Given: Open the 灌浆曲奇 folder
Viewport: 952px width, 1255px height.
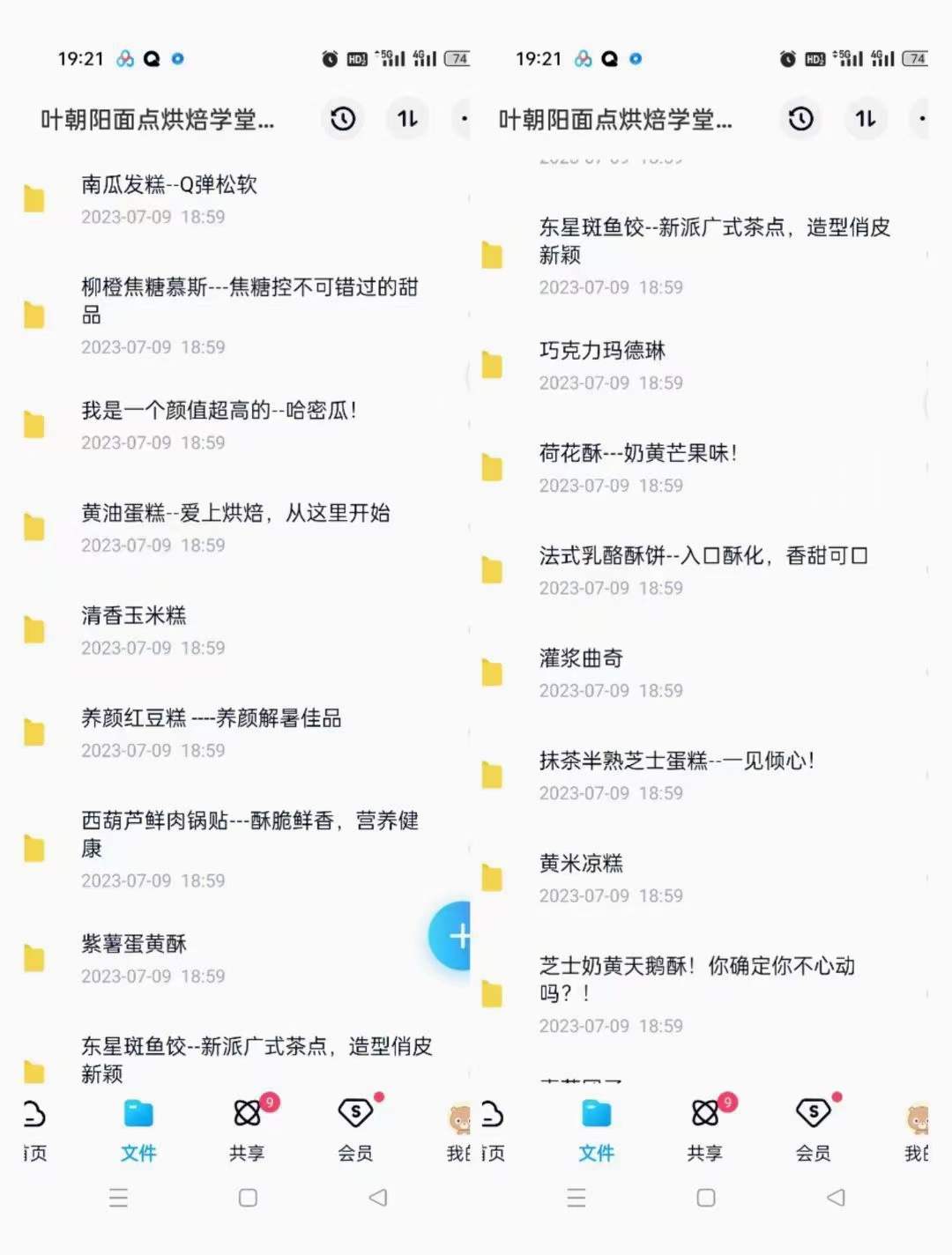Looking at the screenshot, I should [579, 657].
